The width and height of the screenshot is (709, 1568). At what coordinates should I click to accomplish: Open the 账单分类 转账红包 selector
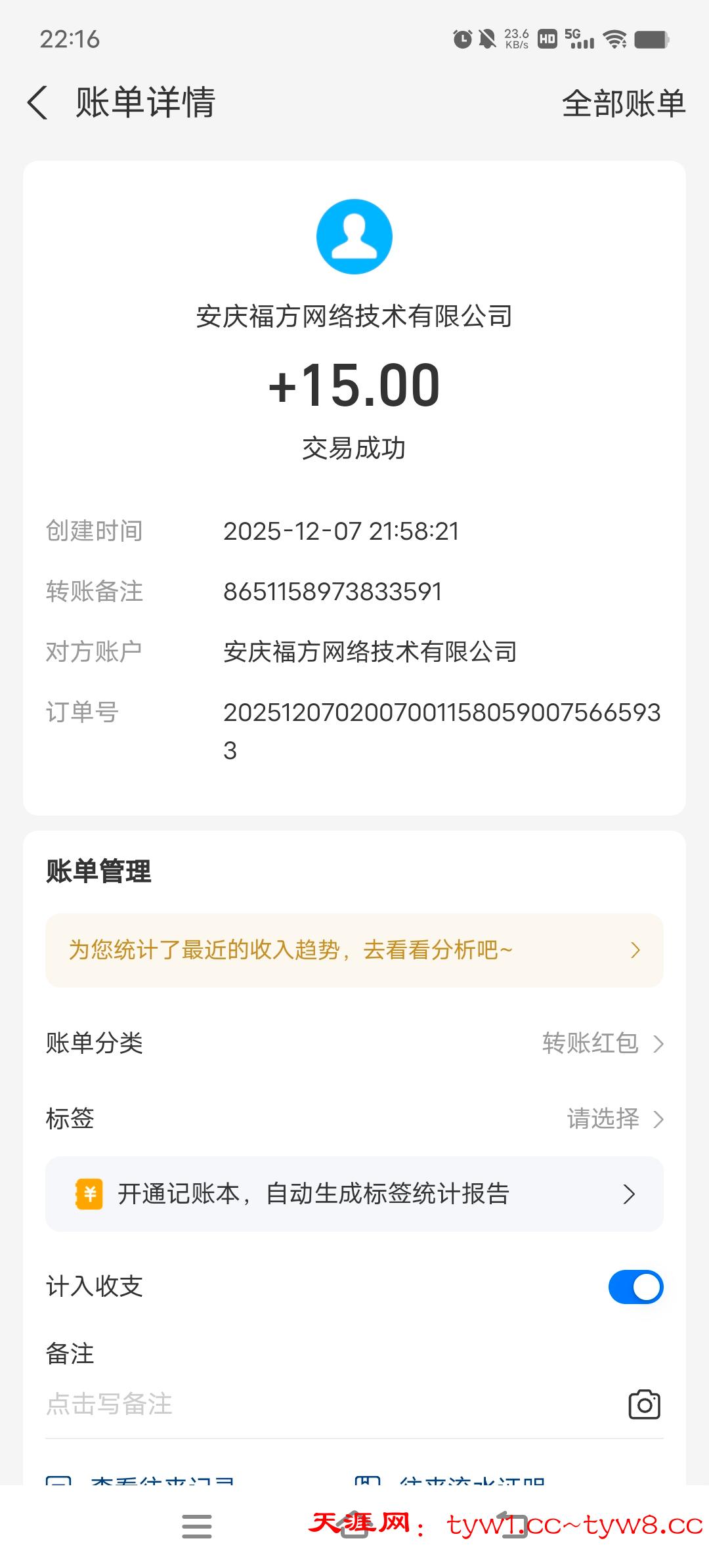(591, 1043)
